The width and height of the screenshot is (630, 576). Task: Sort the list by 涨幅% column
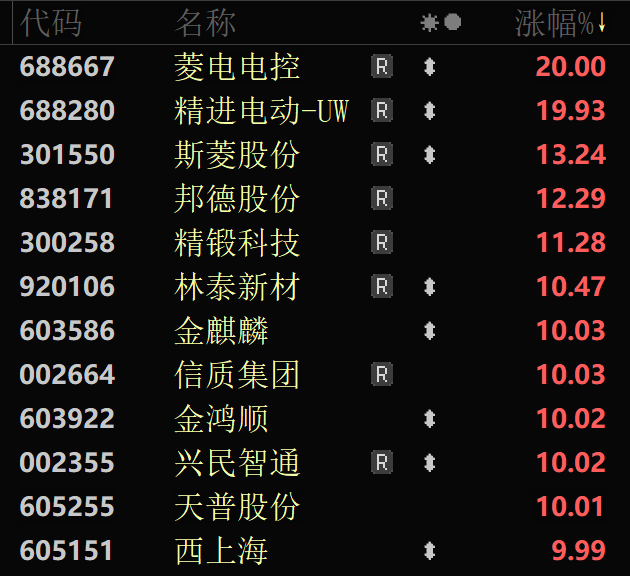pos(560,22)
